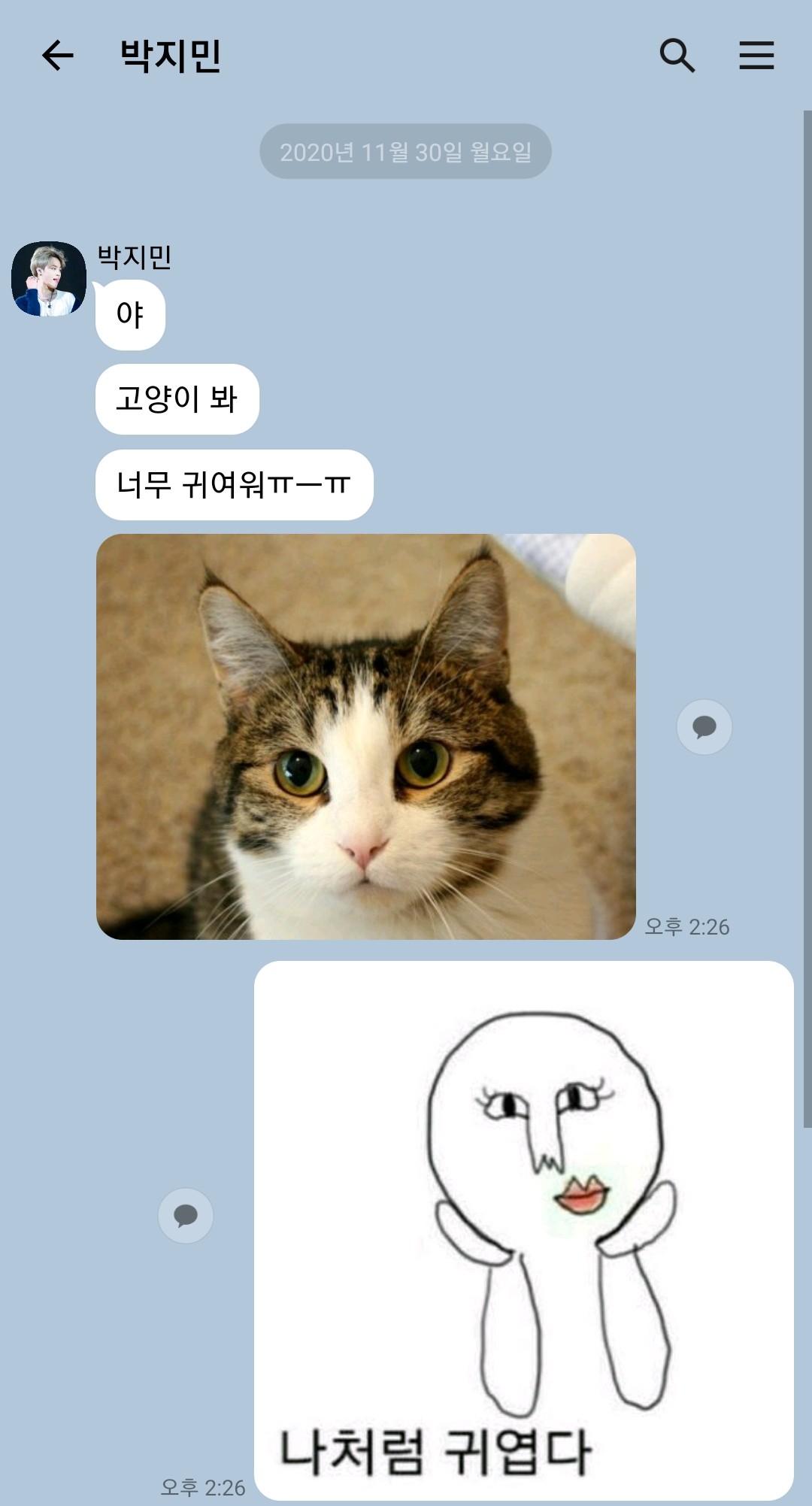Screen dimensions: 812x1506
Task: Tap the reply bubble beside the cat photo
Action: [x=704, y=727]
